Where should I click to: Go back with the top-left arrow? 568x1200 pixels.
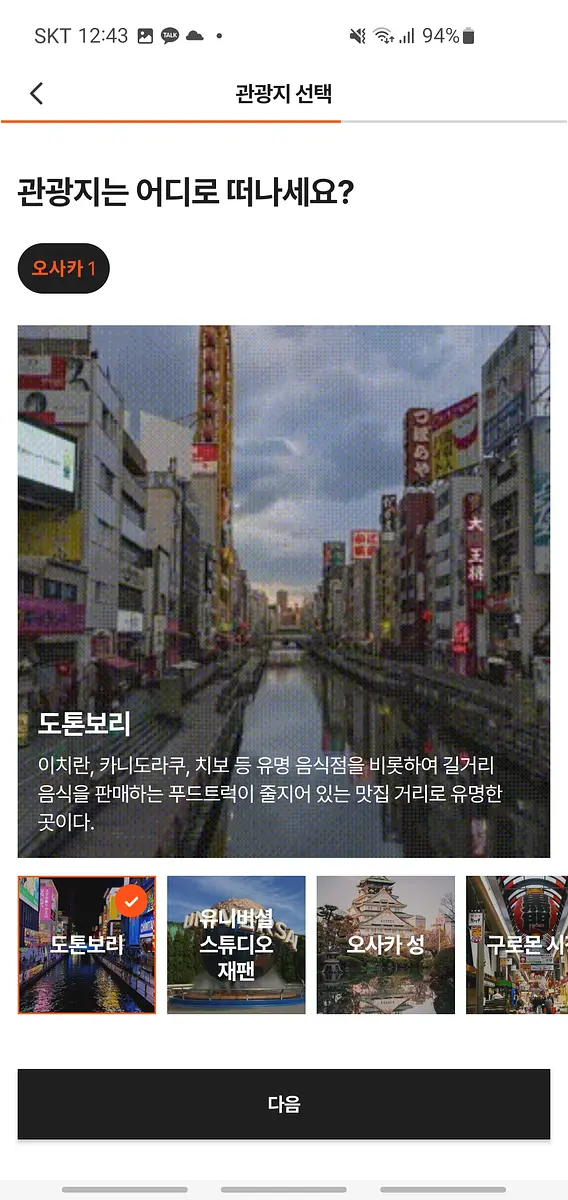[x=37, y=94]
